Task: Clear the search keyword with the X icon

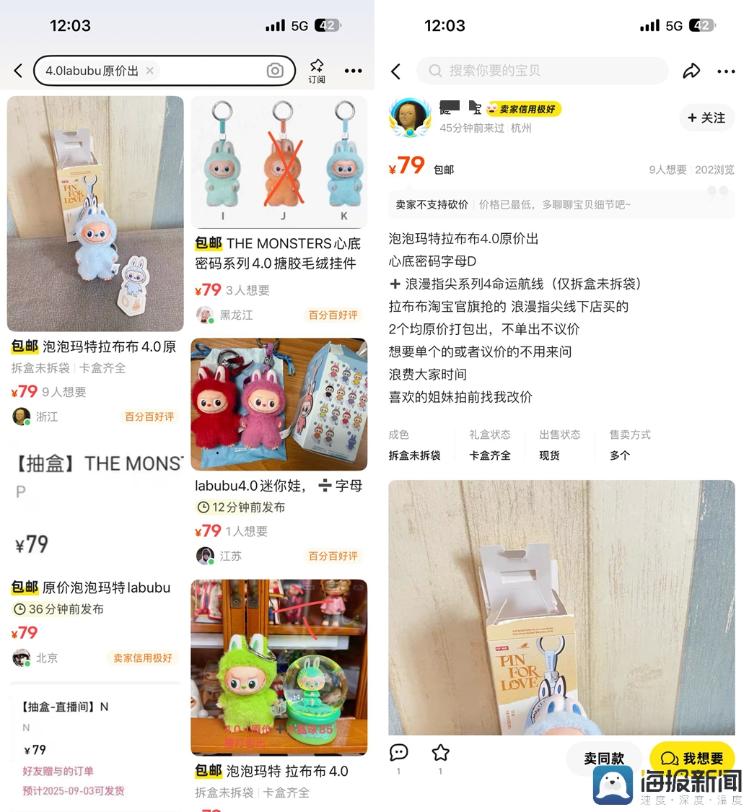Action: 152,71
